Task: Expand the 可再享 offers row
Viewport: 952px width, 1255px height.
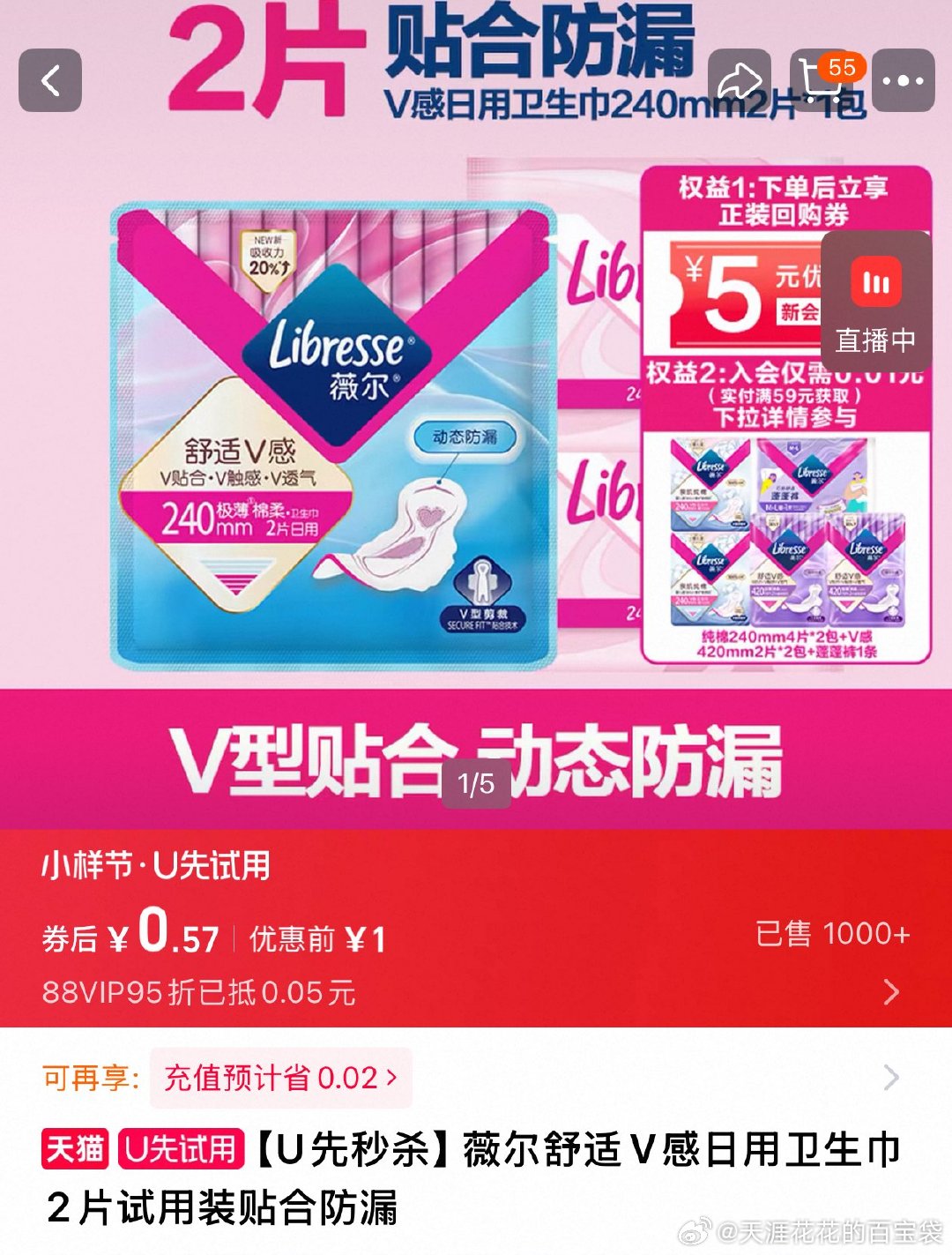Action: point(891,1077)
